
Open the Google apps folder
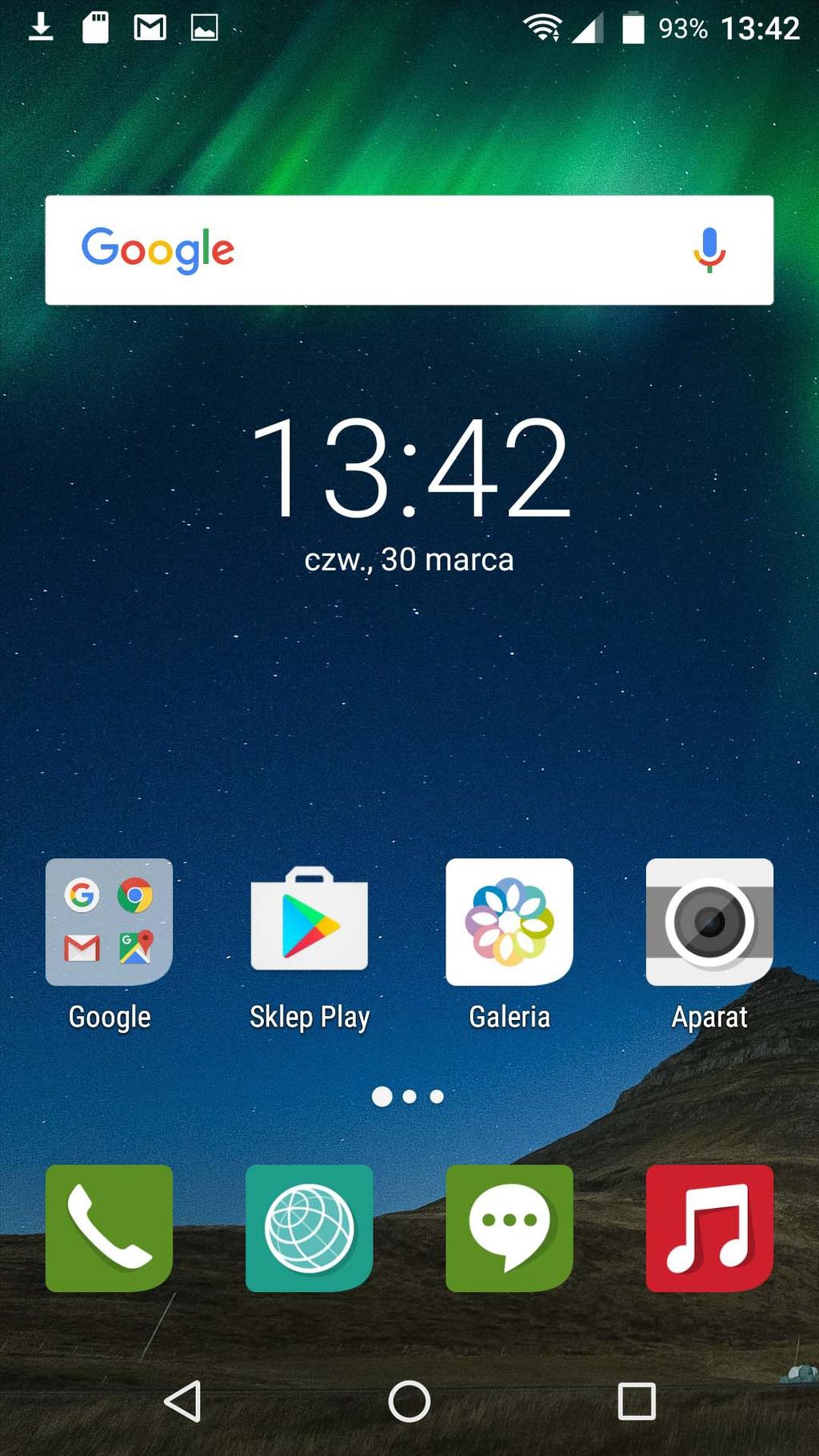109,922
